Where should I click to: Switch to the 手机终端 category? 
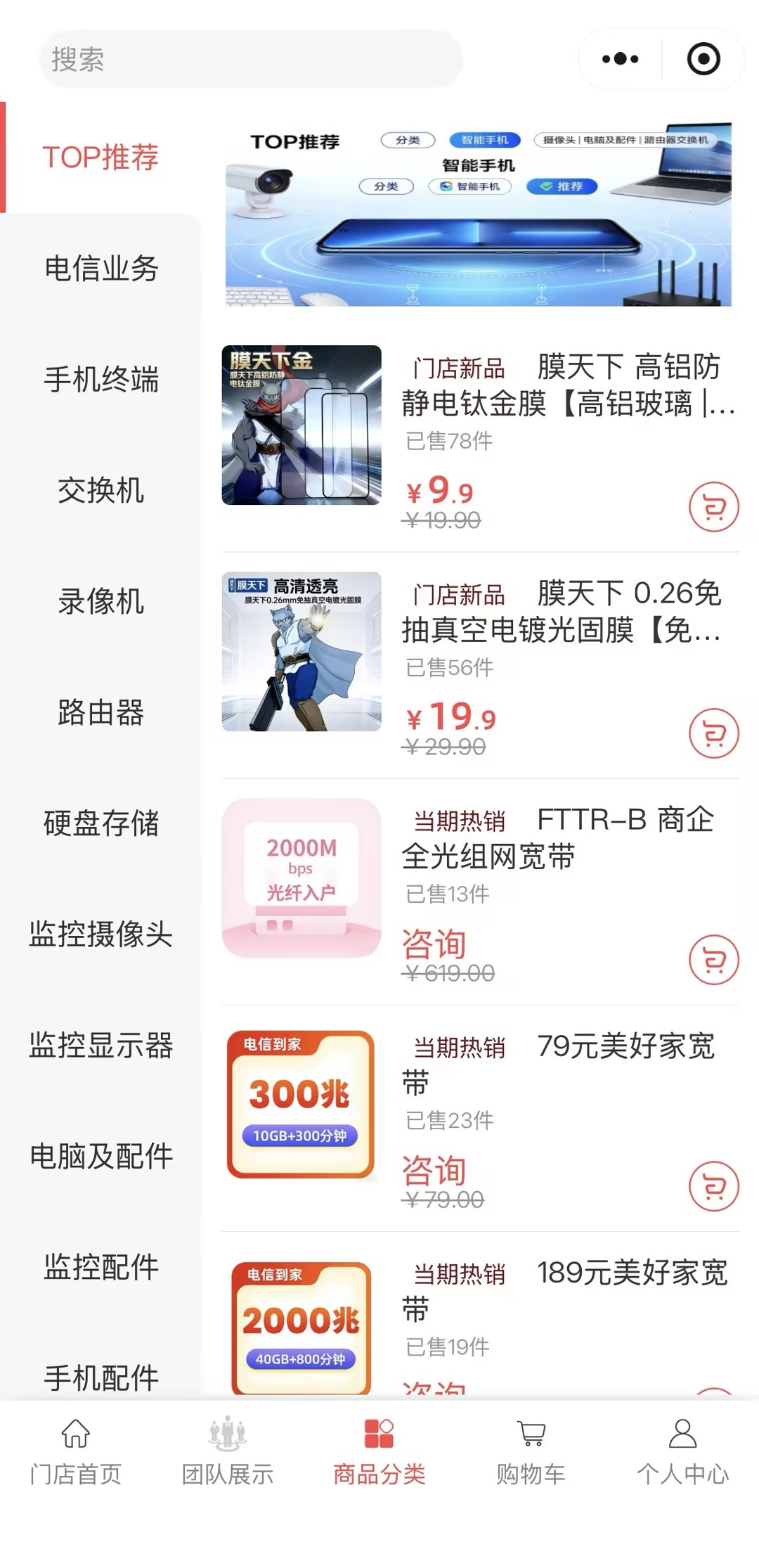tap(101, 380)
